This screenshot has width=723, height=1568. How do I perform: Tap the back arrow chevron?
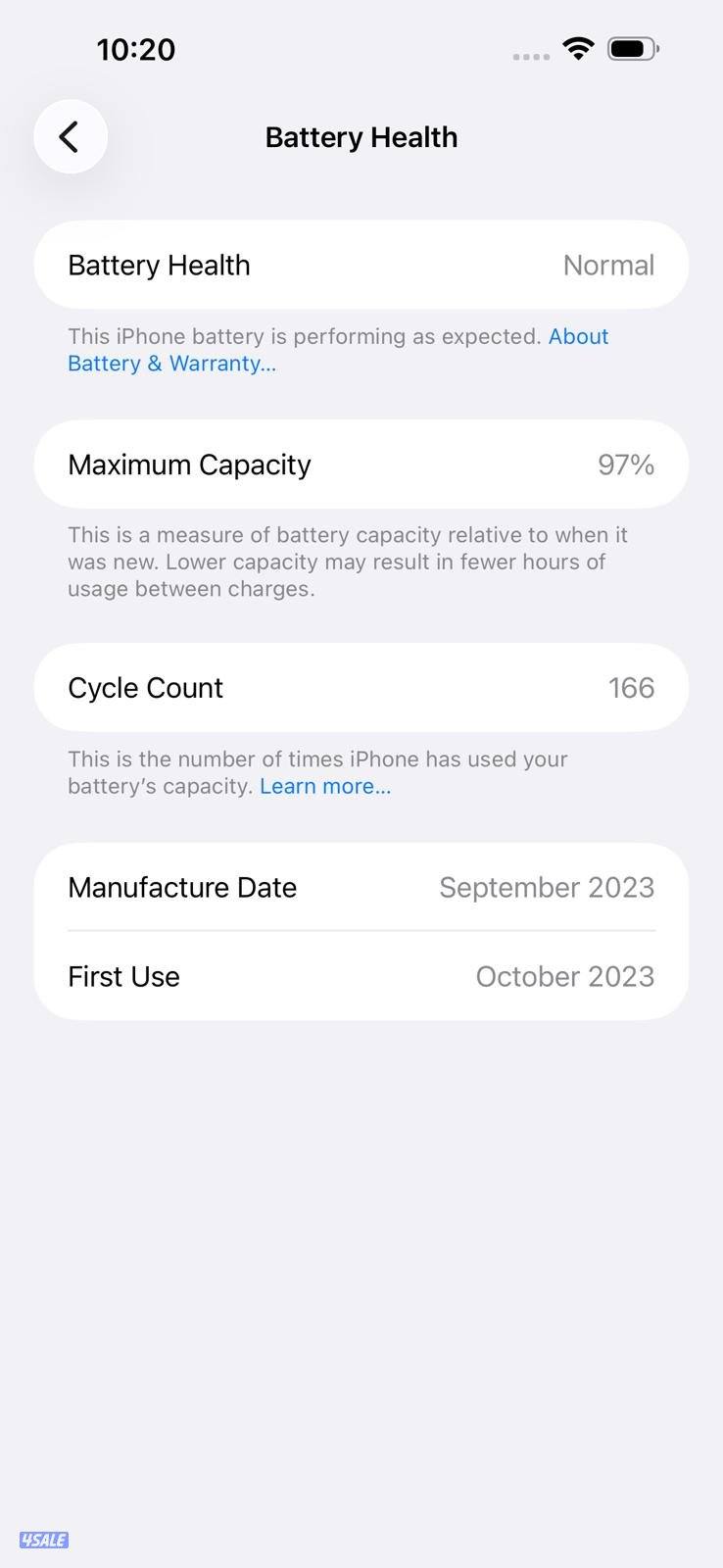(x=70, y=136)
